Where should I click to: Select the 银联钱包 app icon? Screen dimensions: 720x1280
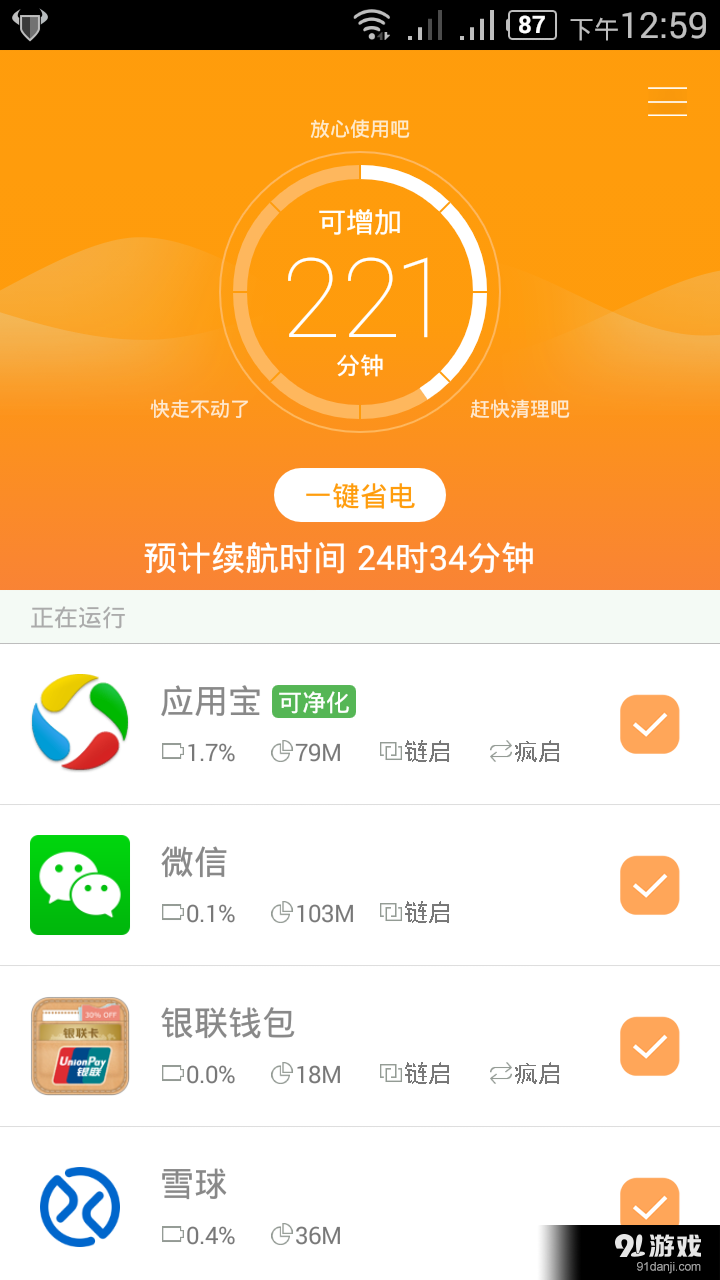[80, 1046]
